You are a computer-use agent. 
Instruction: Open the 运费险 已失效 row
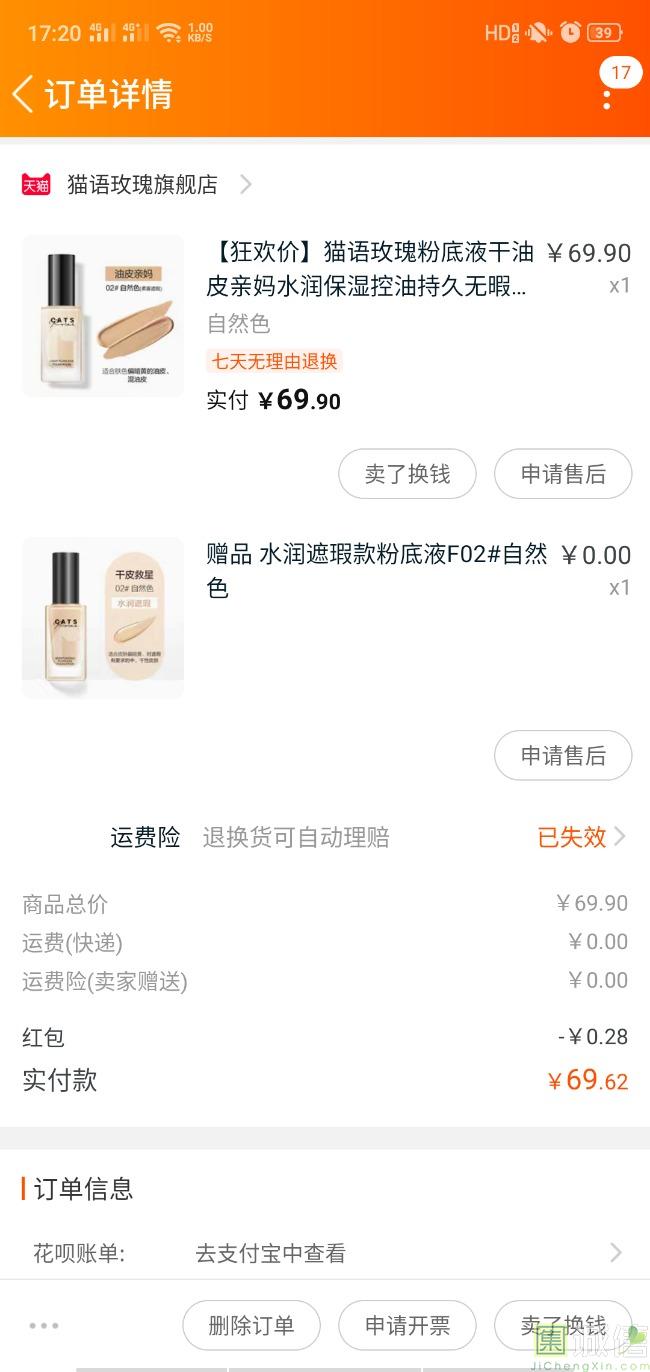coord(580,837)
